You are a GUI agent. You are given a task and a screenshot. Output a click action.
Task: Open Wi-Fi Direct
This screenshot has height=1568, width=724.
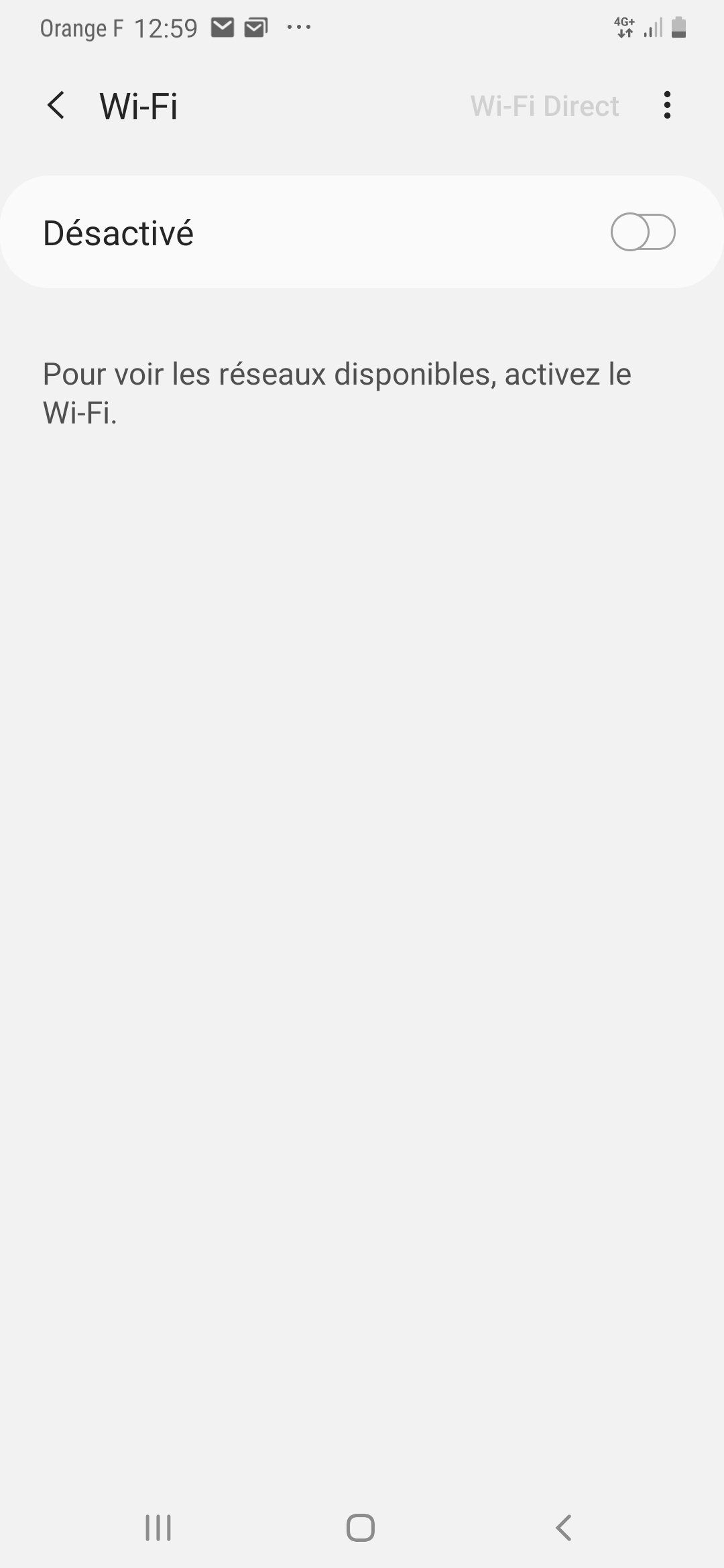[544, 106]
